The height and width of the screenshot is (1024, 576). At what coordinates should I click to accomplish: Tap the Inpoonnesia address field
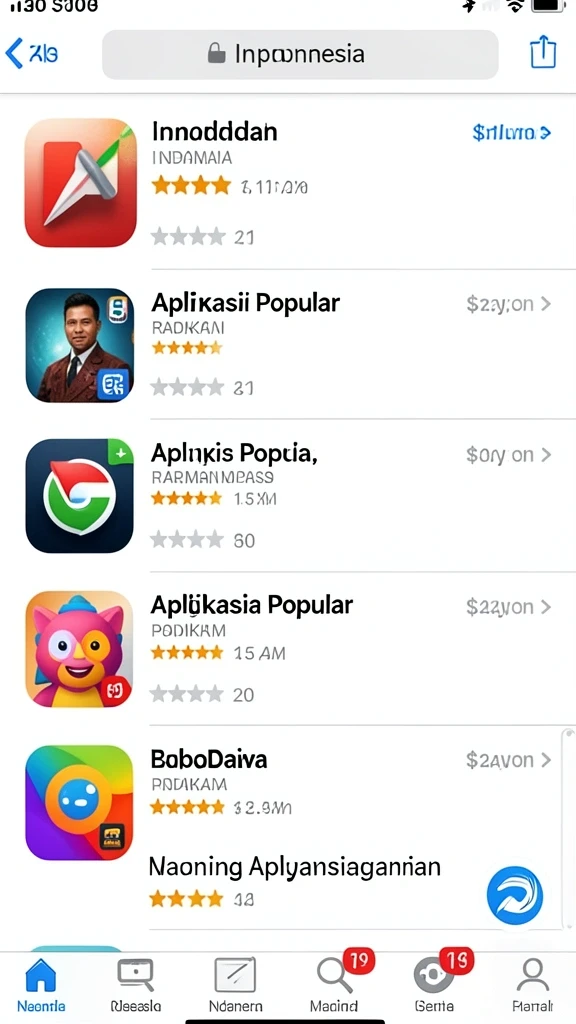[x=300, y=54]
